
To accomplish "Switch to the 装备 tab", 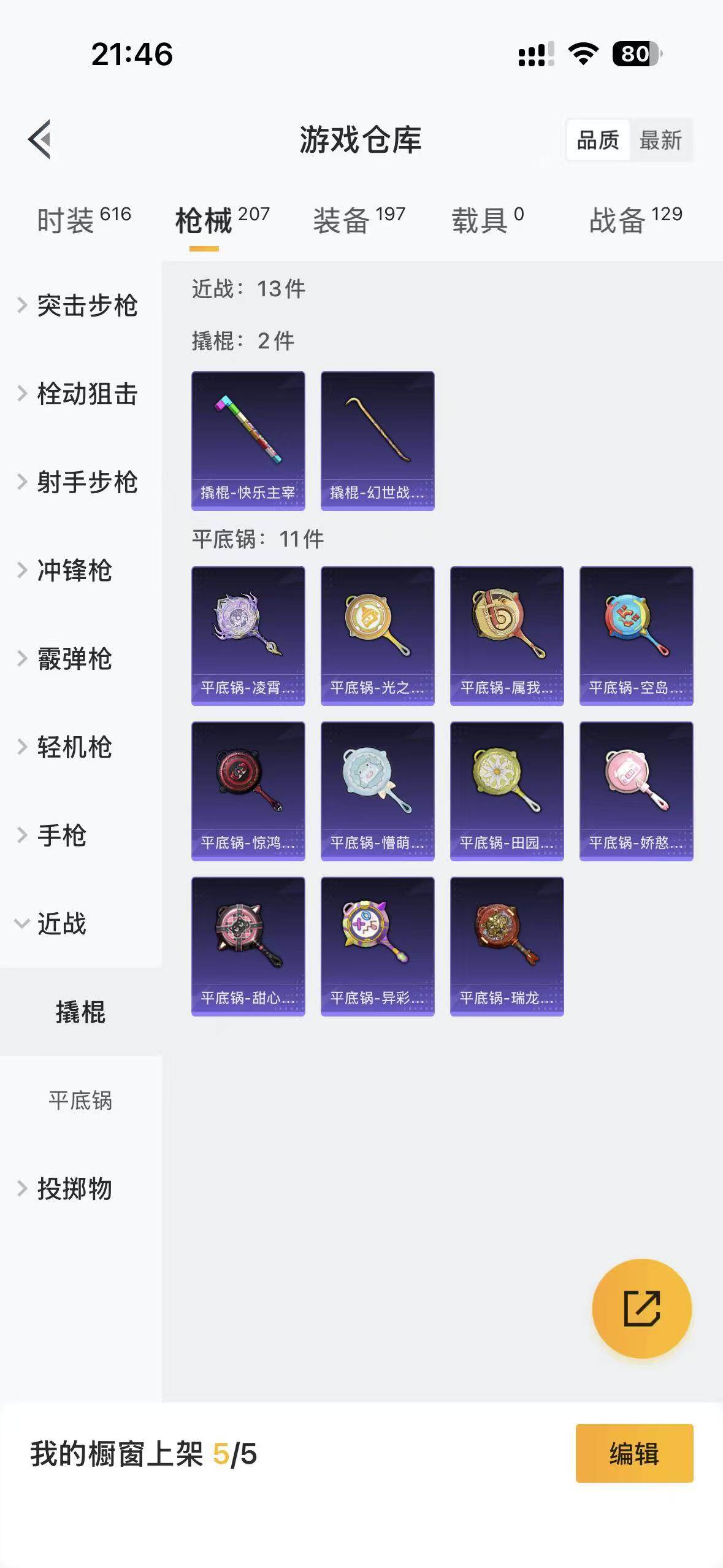I will click(359, 220).
